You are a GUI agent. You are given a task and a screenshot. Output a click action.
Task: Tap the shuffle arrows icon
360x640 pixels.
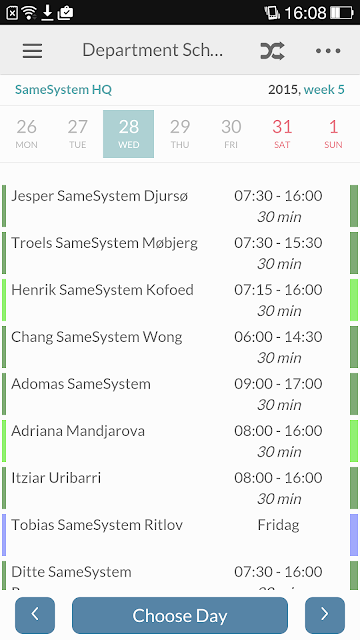pyautogui.click(x=272, y=51)
